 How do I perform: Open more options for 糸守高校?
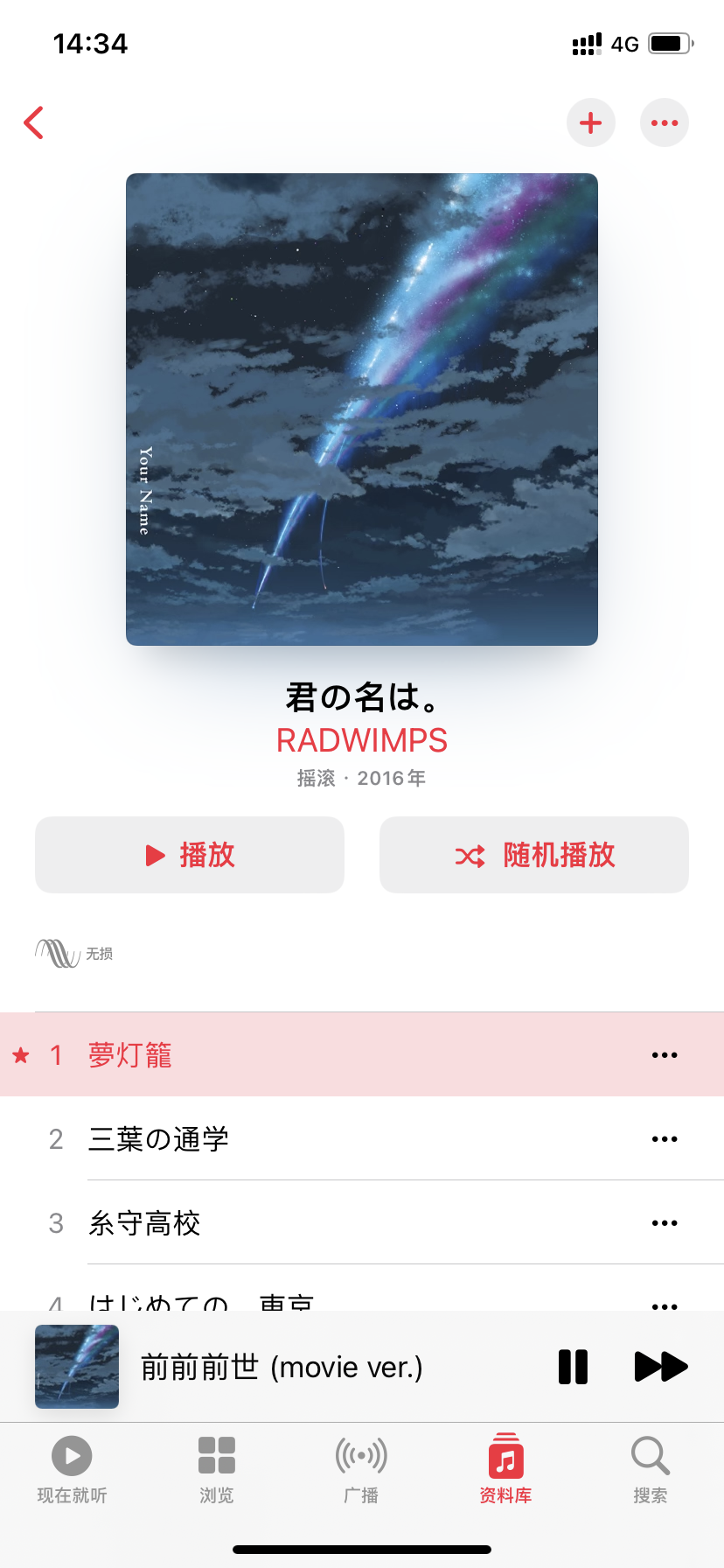tap(665, 1222)
